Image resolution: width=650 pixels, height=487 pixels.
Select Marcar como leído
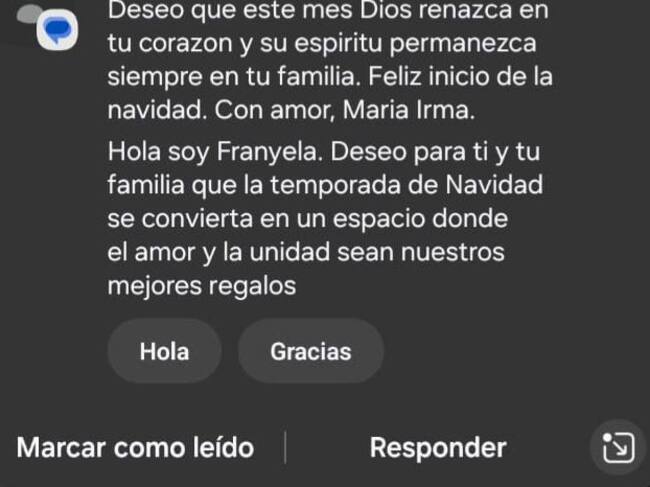[x=135, y=447]
